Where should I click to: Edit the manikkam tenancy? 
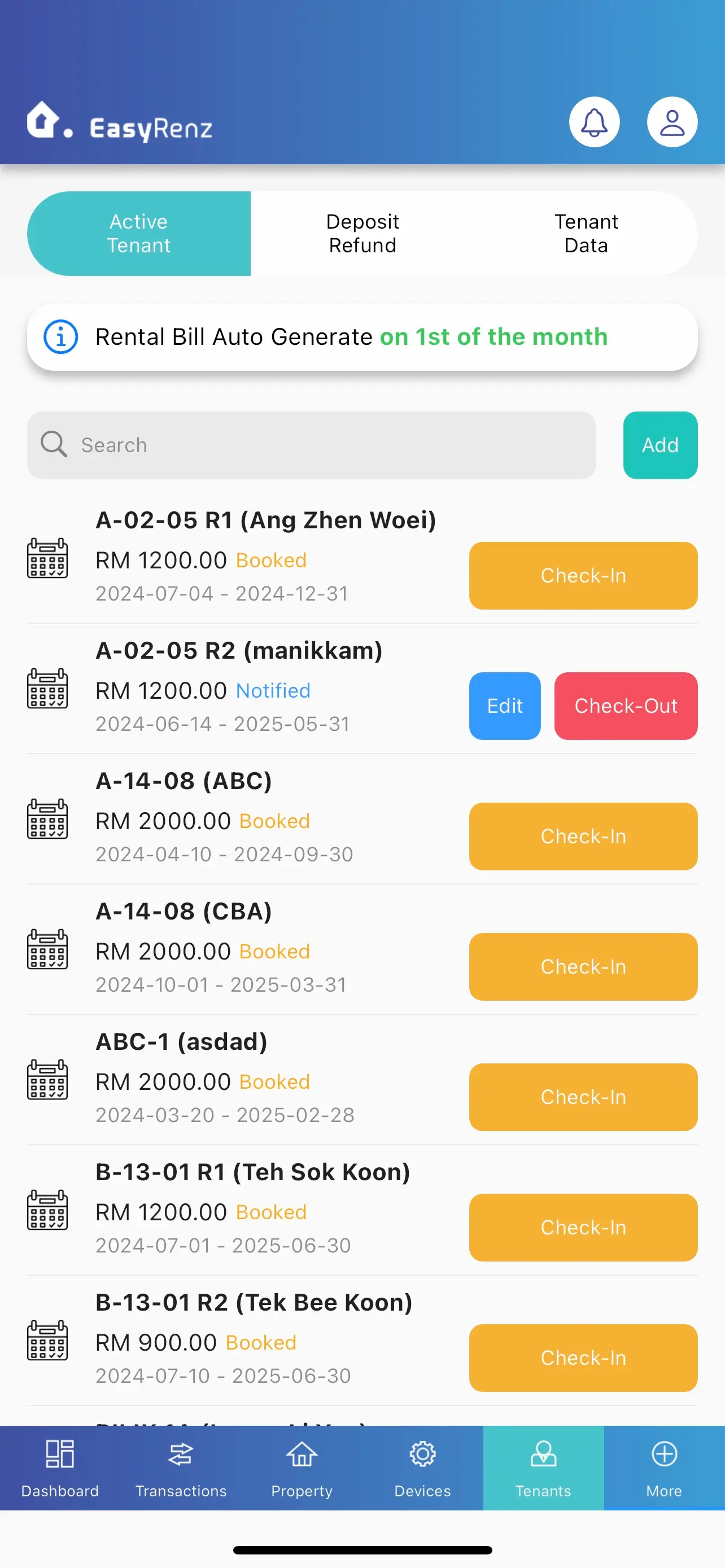pyautogui.click(x=505, y=706)
